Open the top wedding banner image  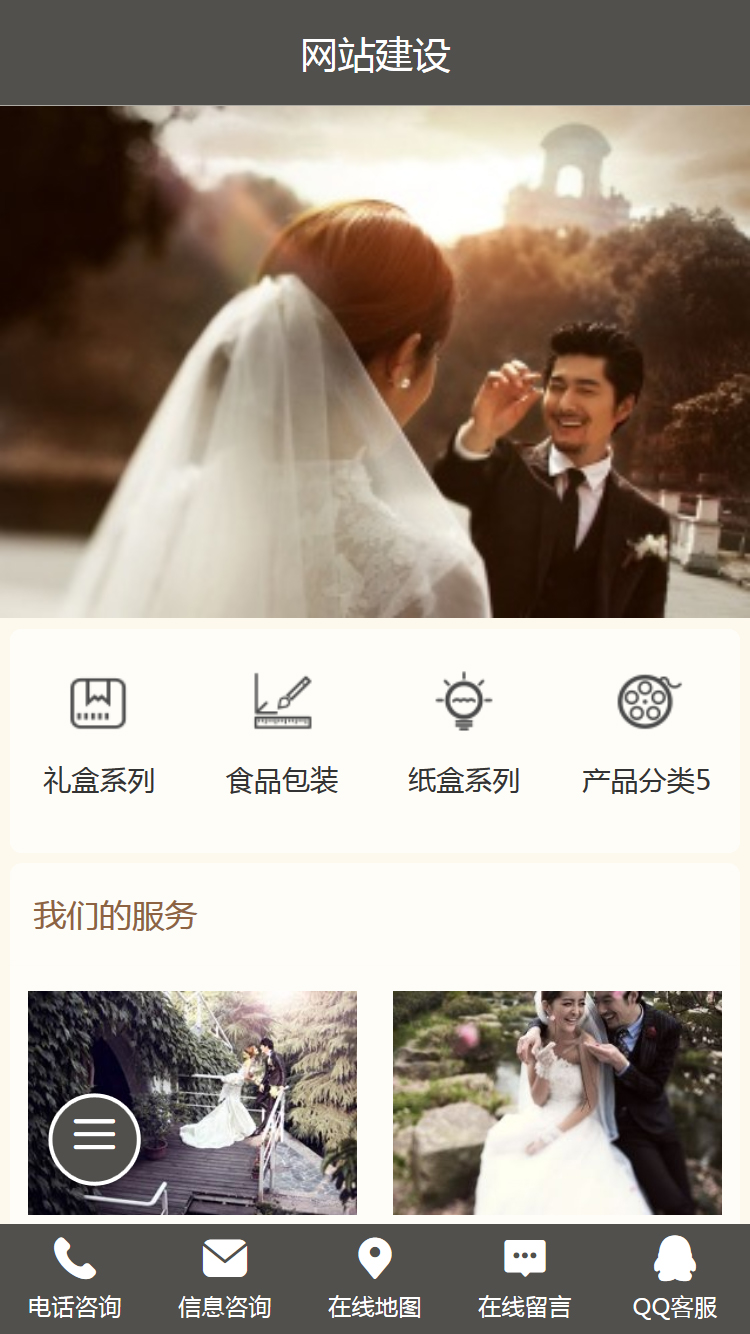[x=375, y=362]
